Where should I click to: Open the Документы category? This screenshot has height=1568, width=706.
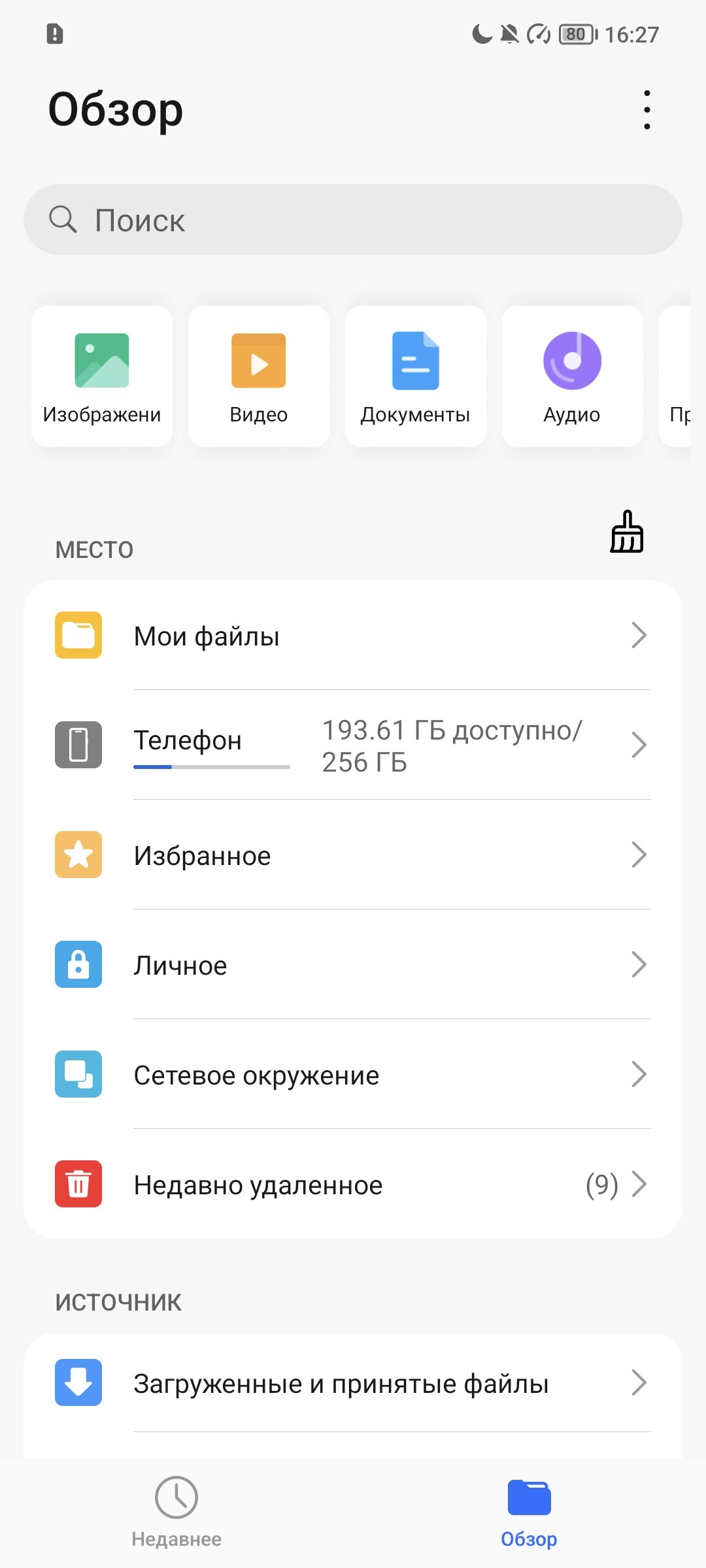[416, 376]
